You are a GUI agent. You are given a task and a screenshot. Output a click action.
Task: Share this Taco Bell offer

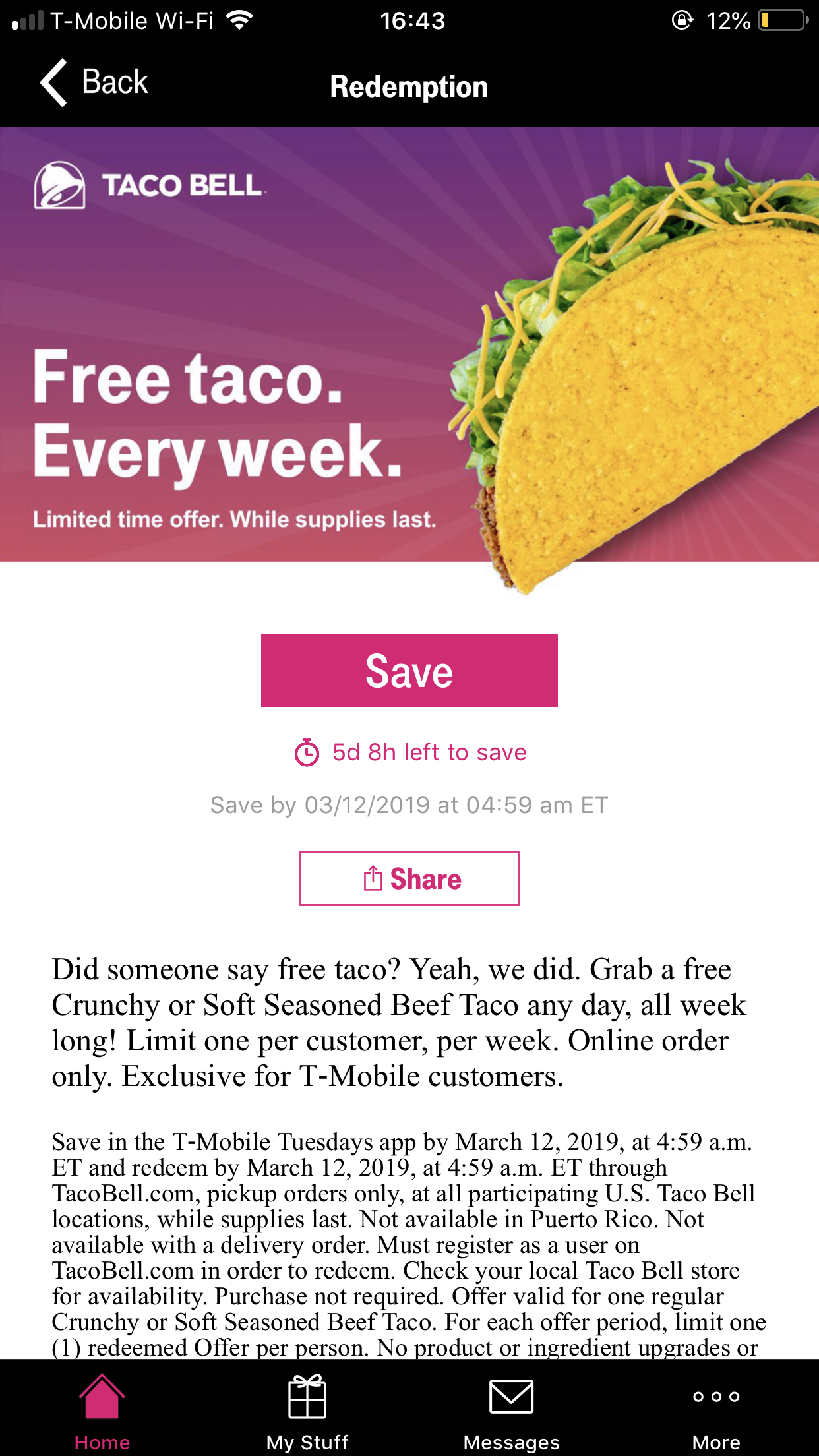(x=409, y=878)
